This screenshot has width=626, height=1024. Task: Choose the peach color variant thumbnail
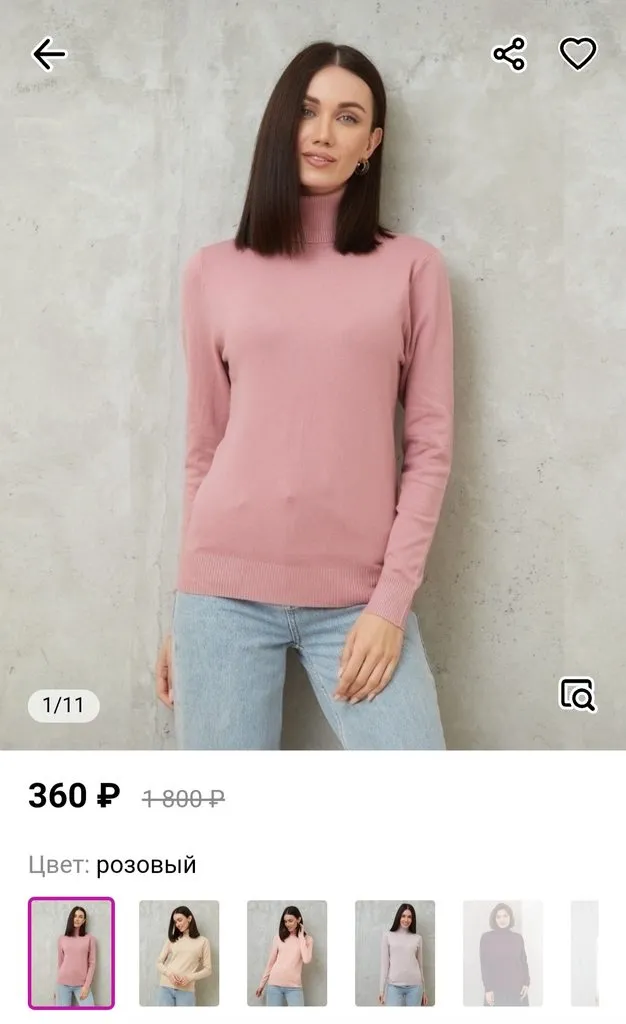pyautogui.click(x=287, y=953)
